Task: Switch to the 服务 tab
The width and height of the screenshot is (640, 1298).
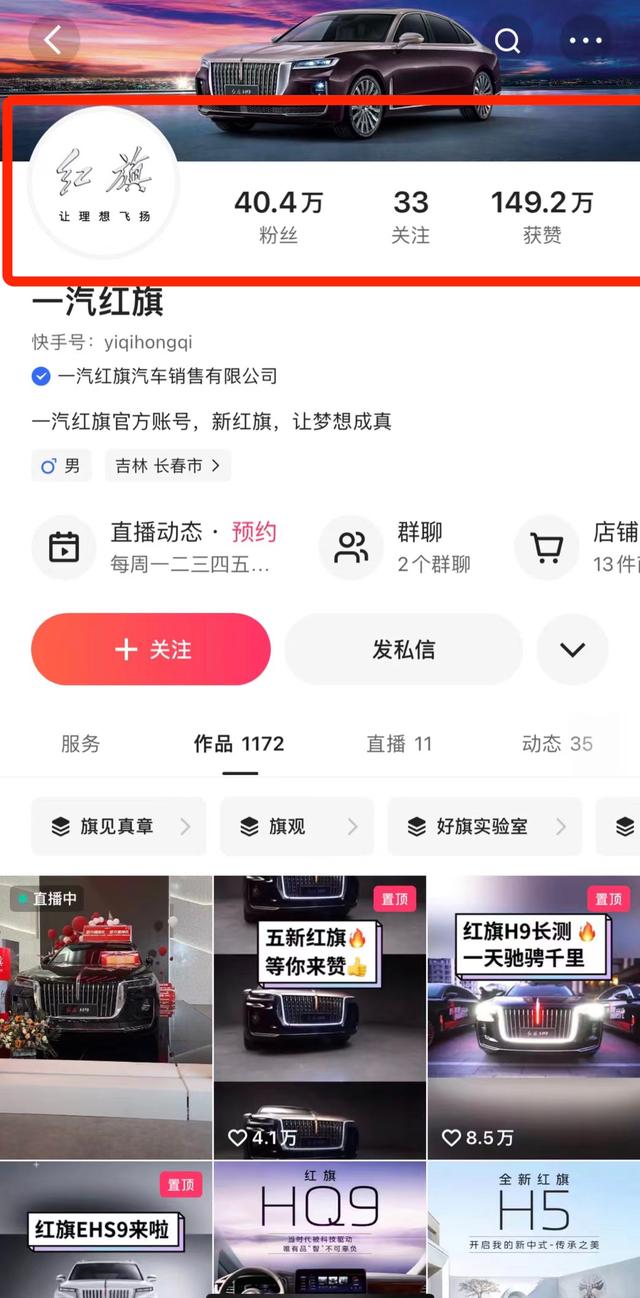Action: 81,744
